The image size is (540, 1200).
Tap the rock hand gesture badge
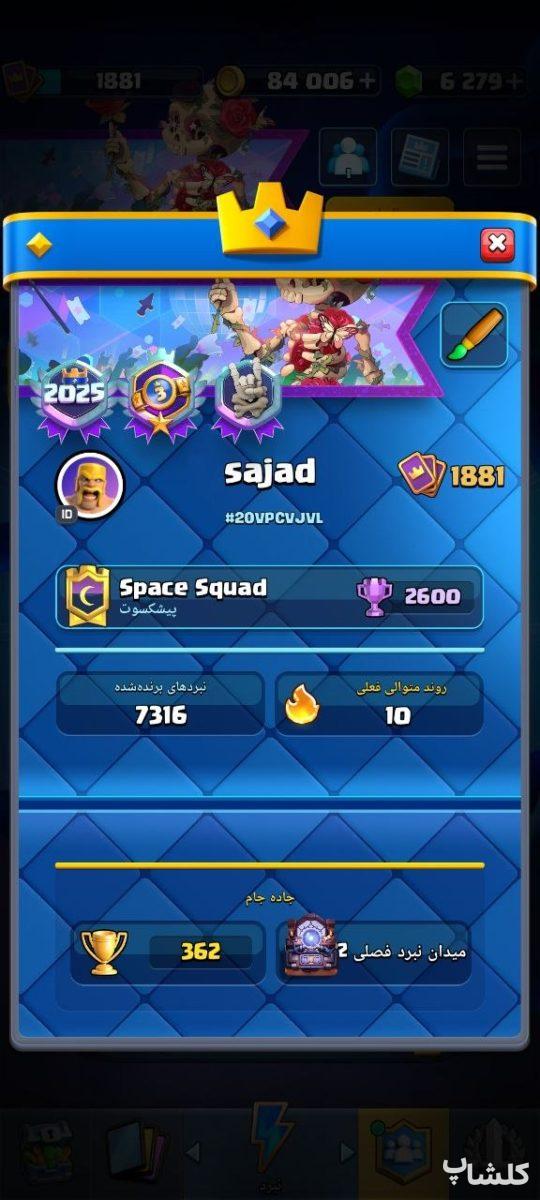[x=247, y=397]
